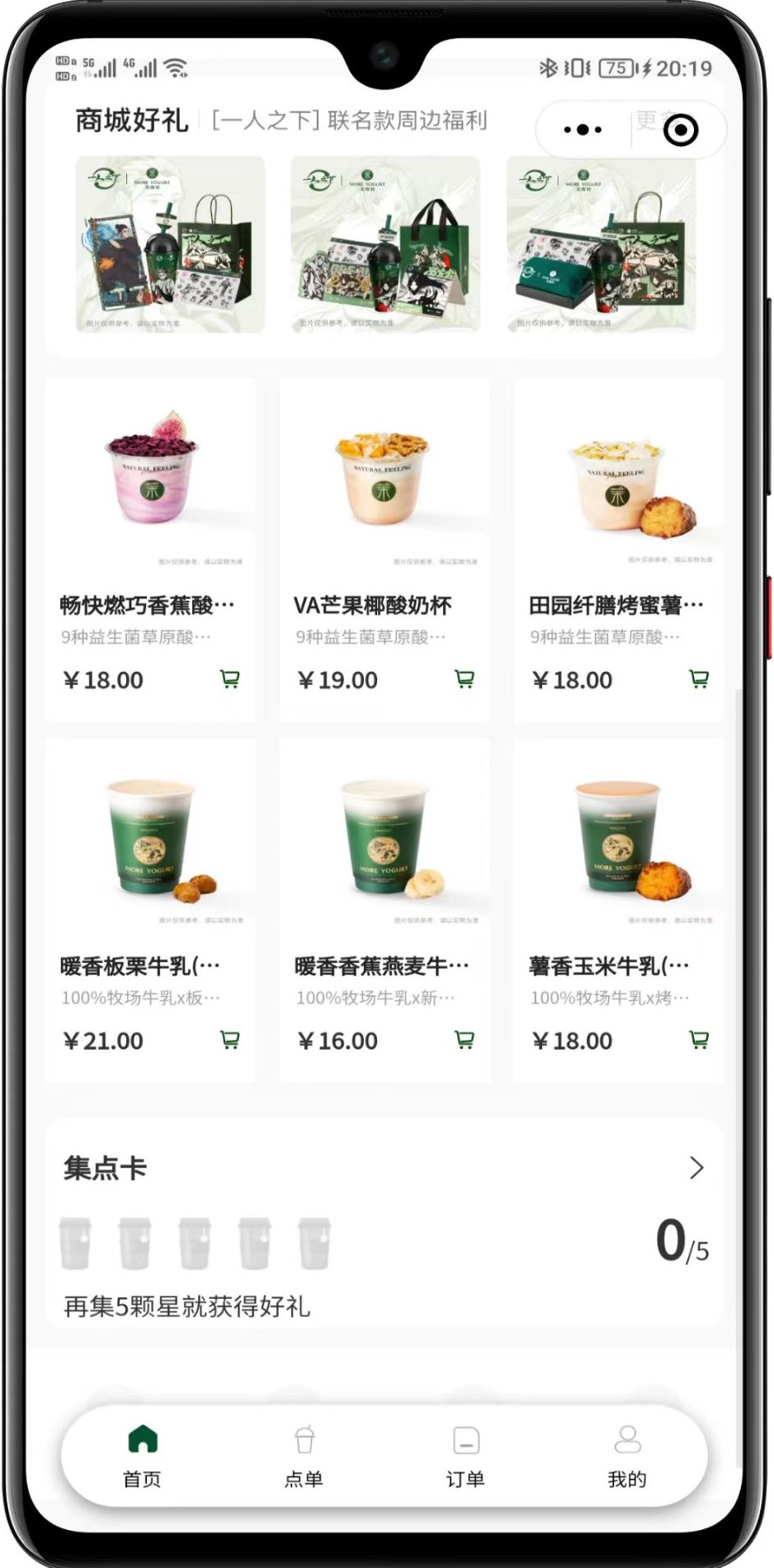Open the VA芒果椰酸奶杯 product card
This screenshot has width=774, height=1568.
pos(384,495)
